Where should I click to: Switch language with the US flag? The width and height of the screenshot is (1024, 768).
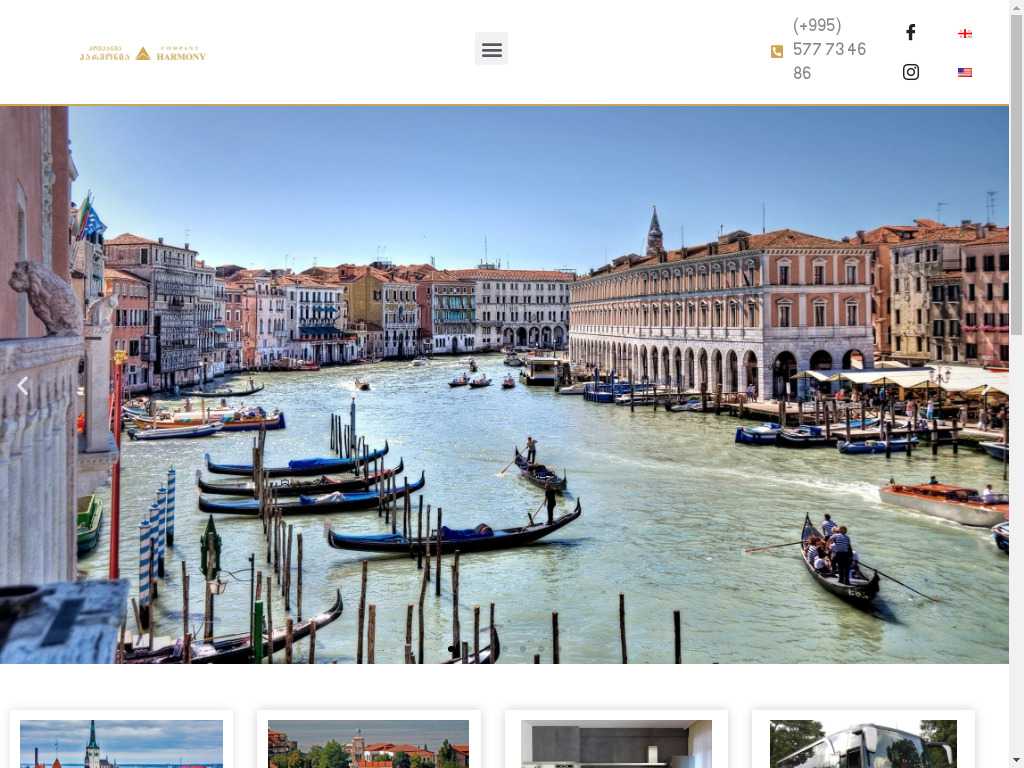point(964,72)
